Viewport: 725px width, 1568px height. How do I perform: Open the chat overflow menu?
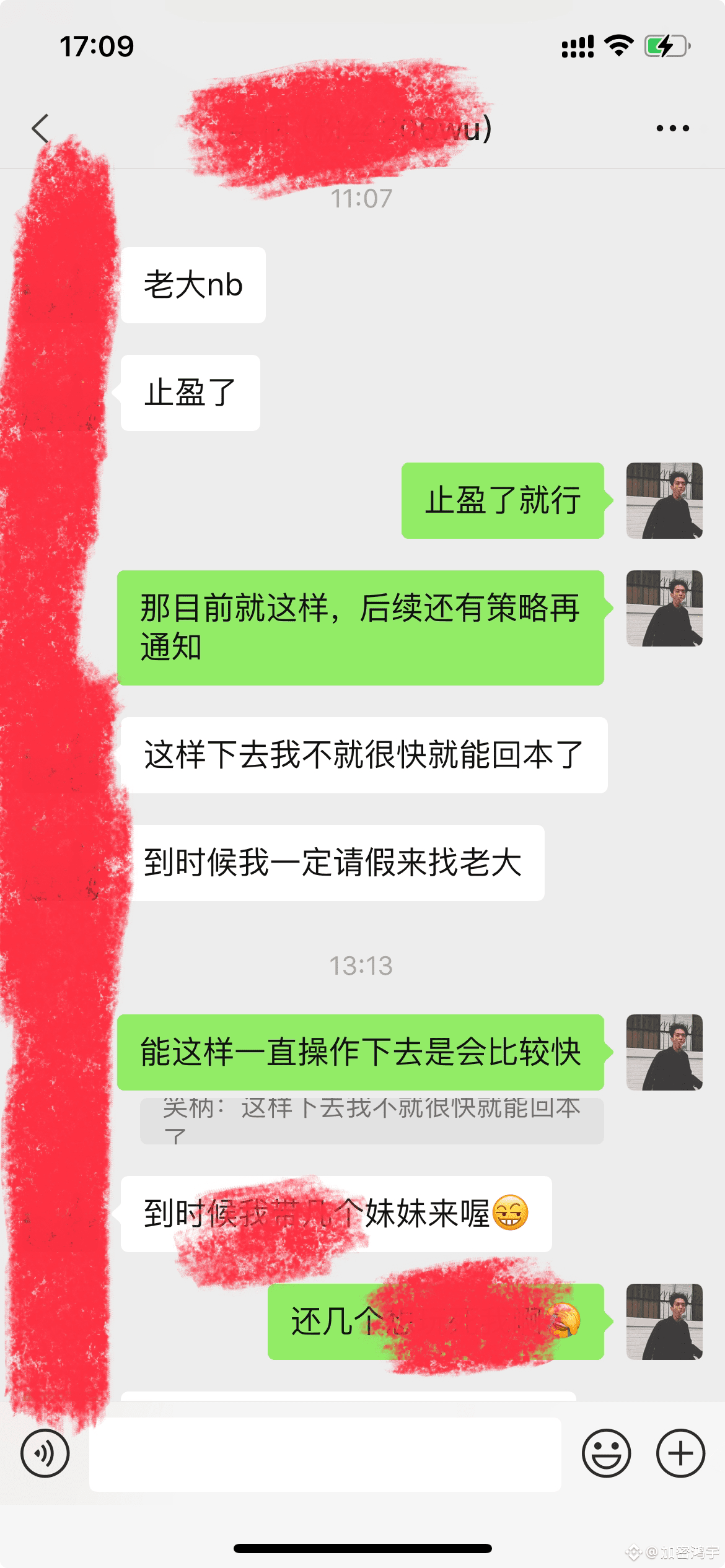tap(672, 128)
